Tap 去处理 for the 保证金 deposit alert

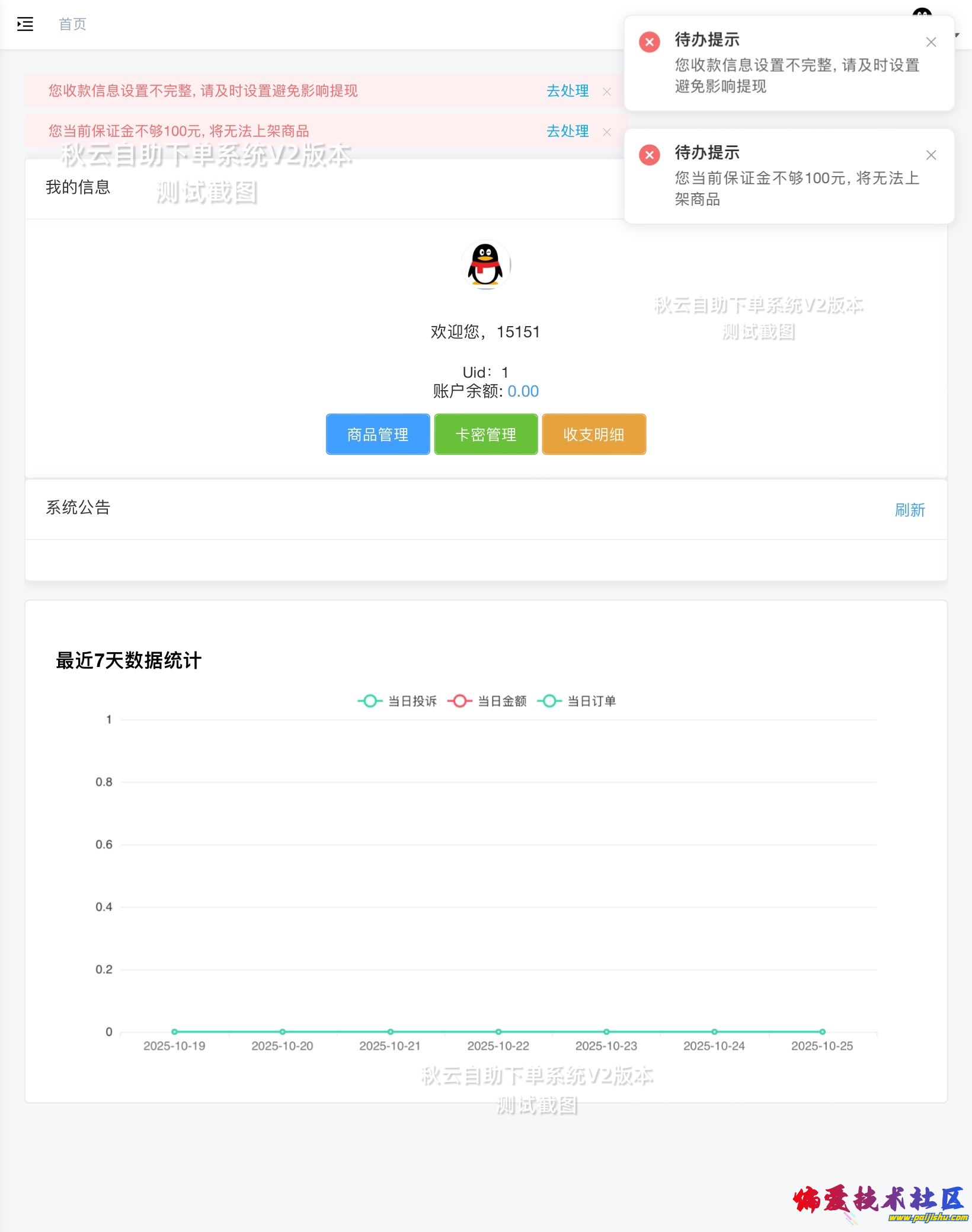(x=567, y=131)
